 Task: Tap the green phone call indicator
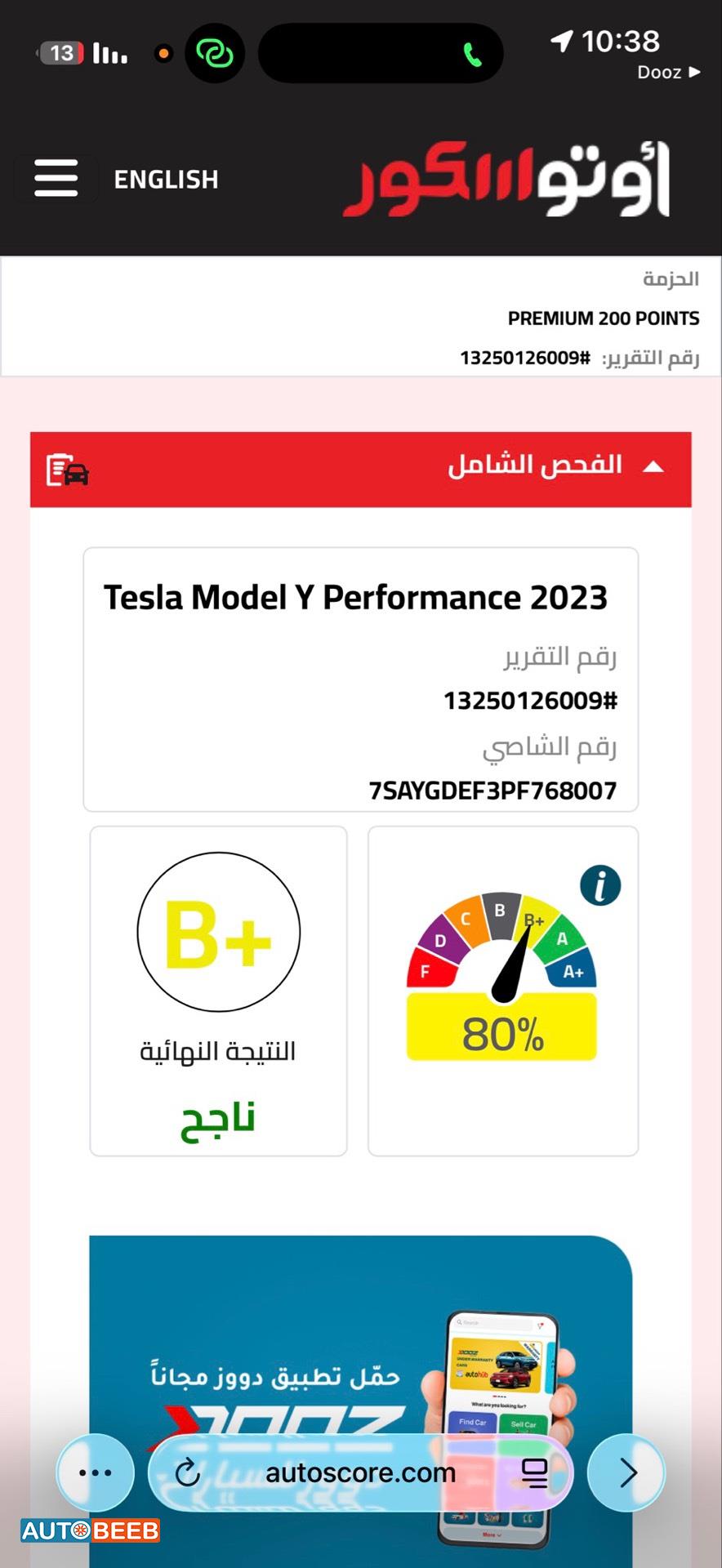point(471,52)
